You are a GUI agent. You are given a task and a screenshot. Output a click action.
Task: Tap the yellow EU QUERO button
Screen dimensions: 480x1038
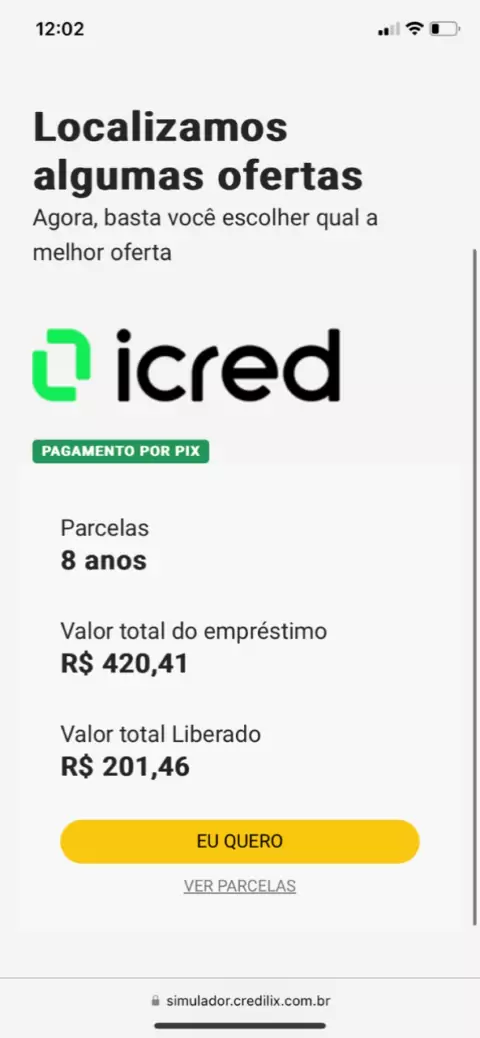coord(240,841)
